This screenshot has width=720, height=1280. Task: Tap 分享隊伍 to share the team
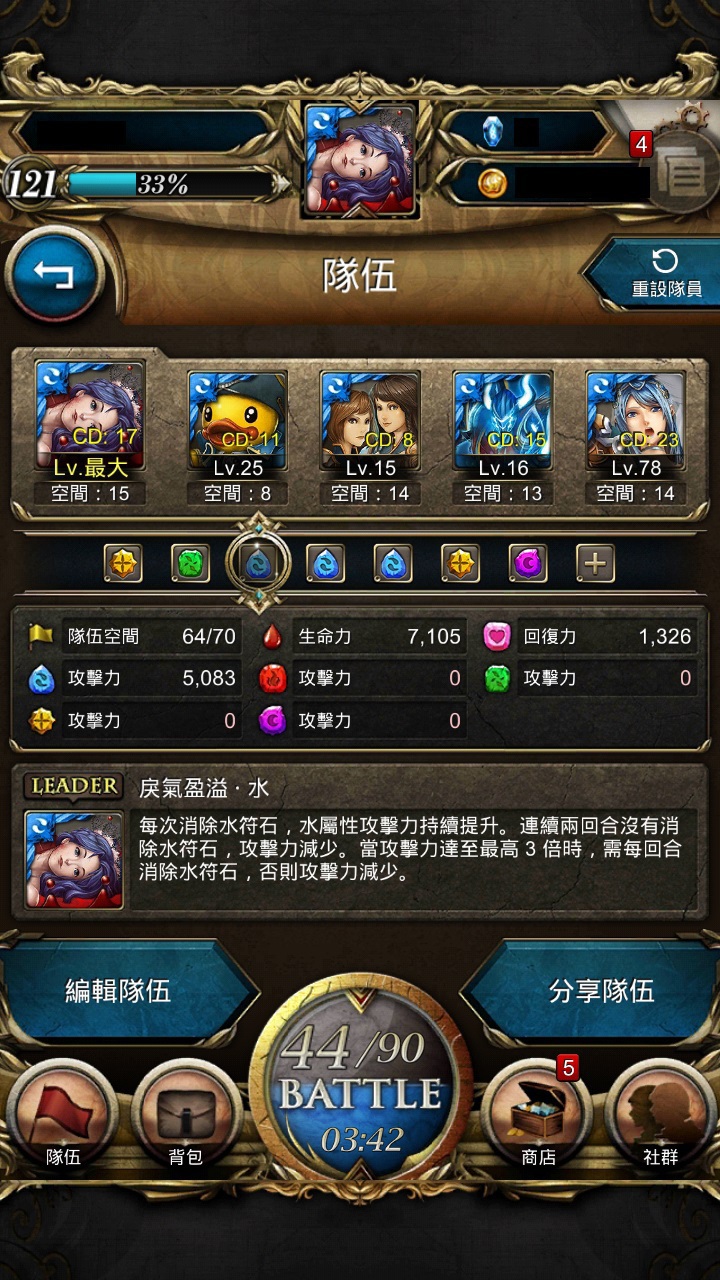click(x=600, y=991)
